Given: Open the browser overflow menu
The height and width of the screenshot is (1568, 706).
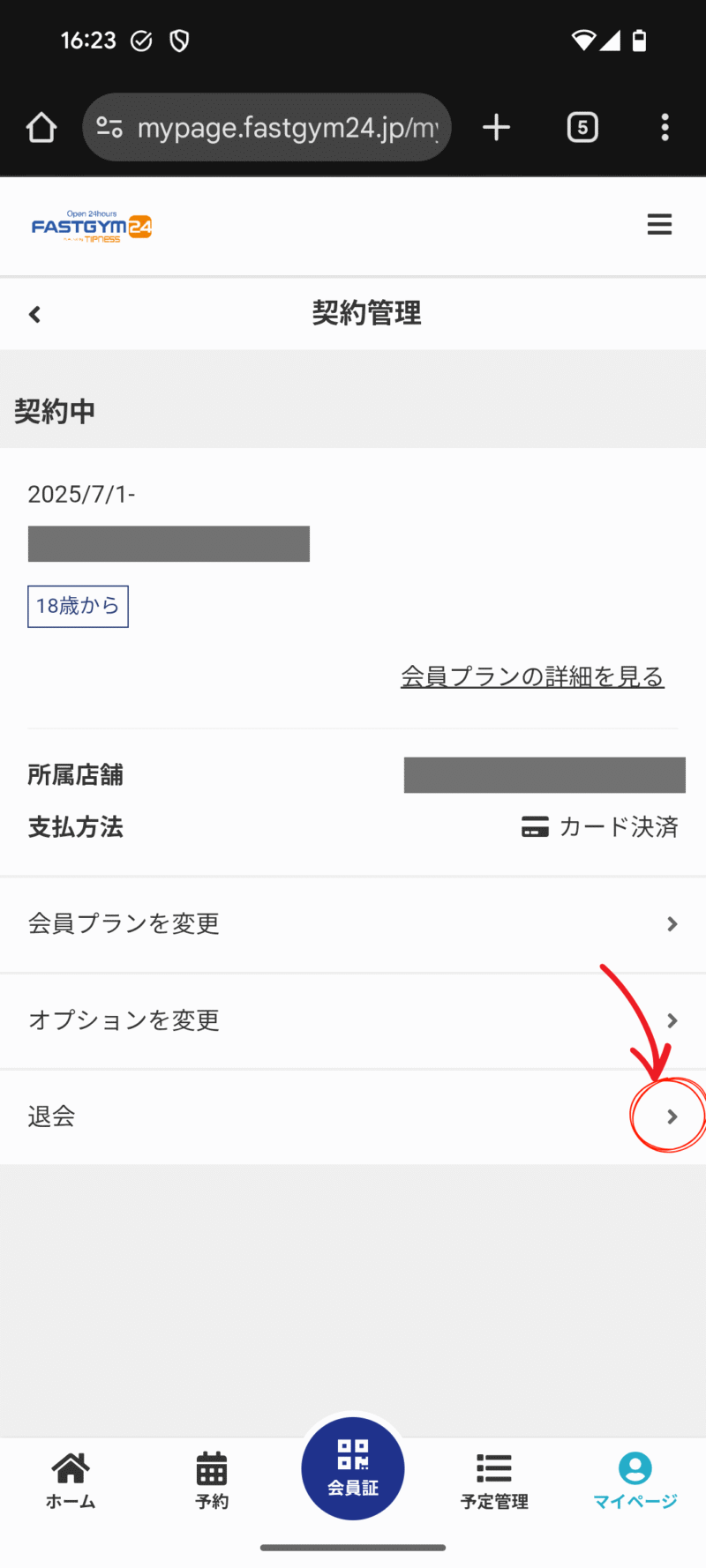Looking at the screenshot, I should (665, 128).
